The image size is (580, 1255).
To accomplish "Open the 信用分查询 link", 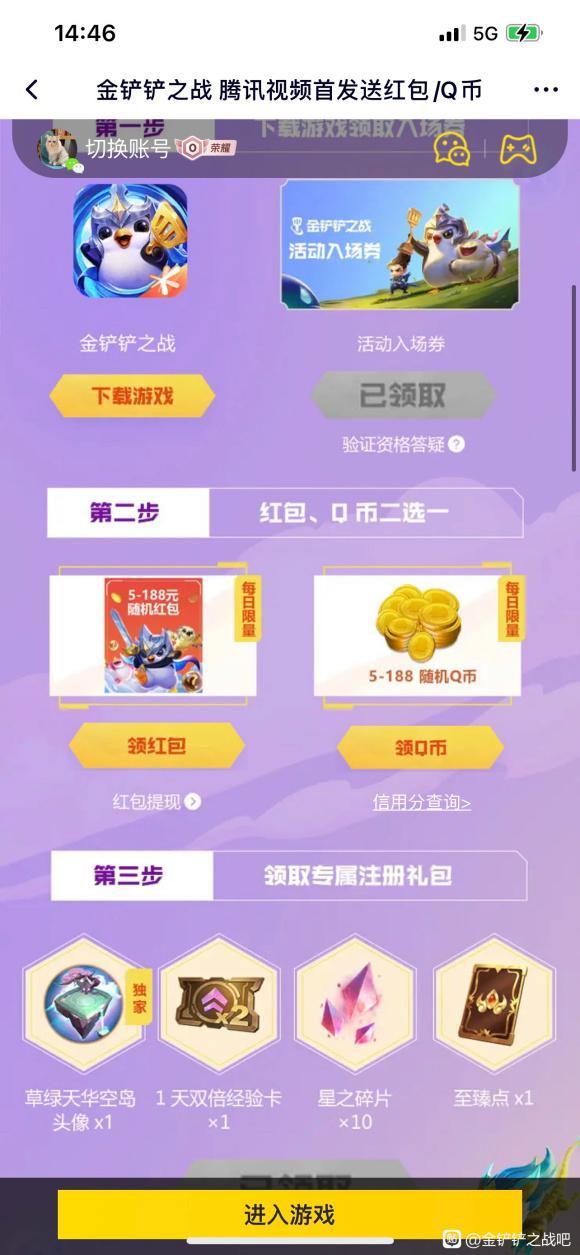I will pos(422,802).
